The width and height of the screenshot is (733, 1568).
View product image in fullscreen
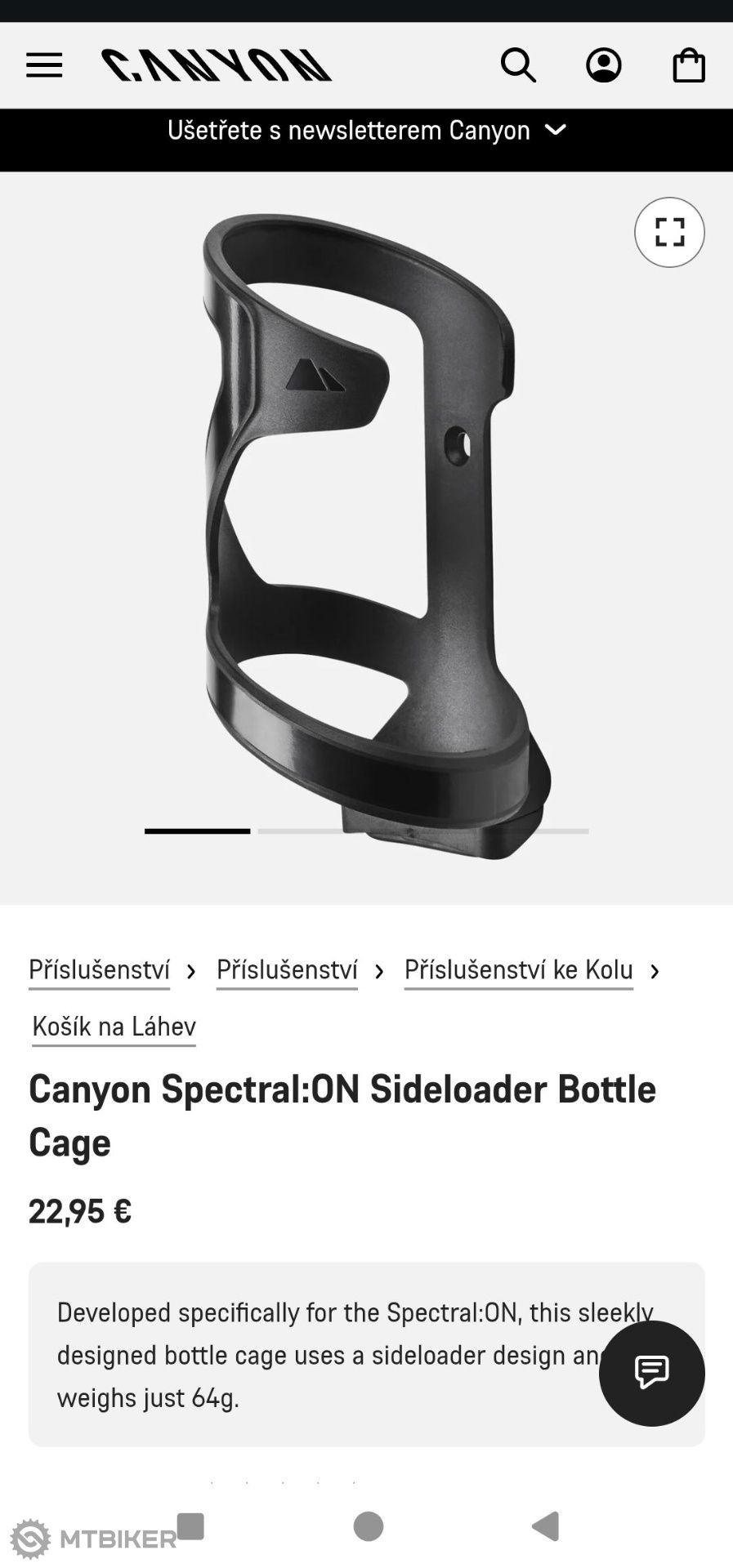(x=669, y=232)
